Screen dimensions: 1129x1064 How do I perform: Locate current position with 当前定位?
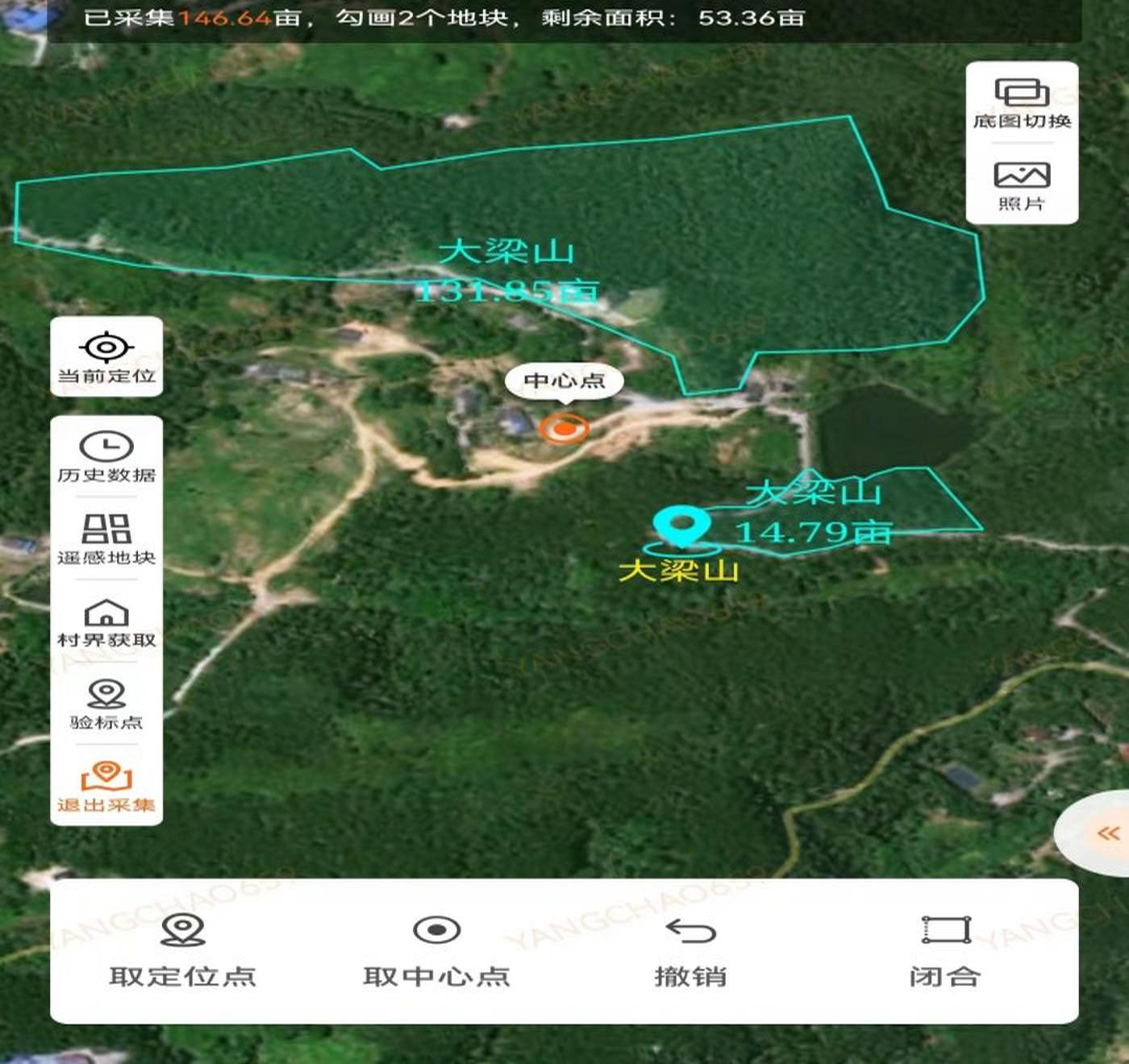pos(106,357)
